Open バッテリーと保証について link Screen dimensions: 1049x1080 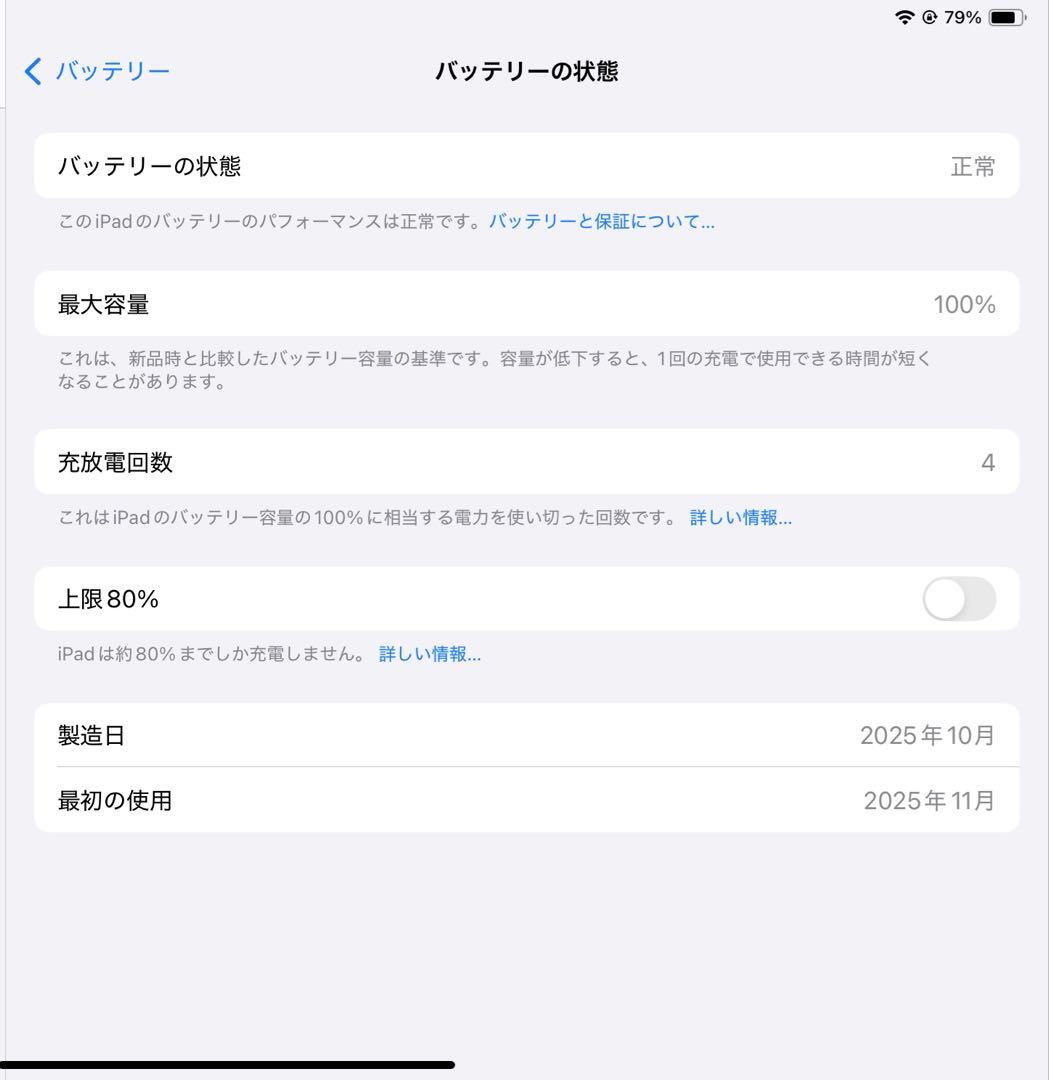pos(600,221)
